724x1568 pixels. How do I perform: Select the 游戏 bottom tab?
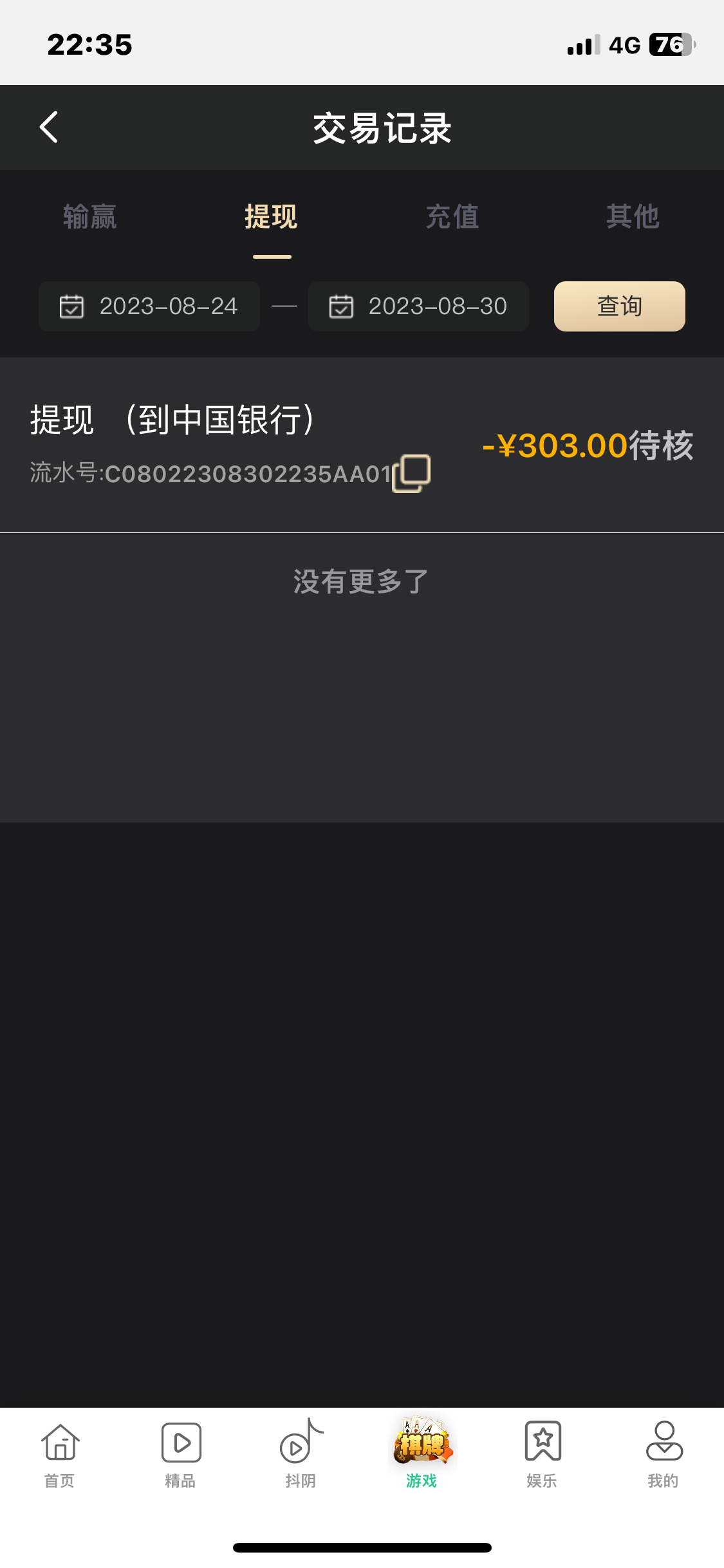[422, 1455]
